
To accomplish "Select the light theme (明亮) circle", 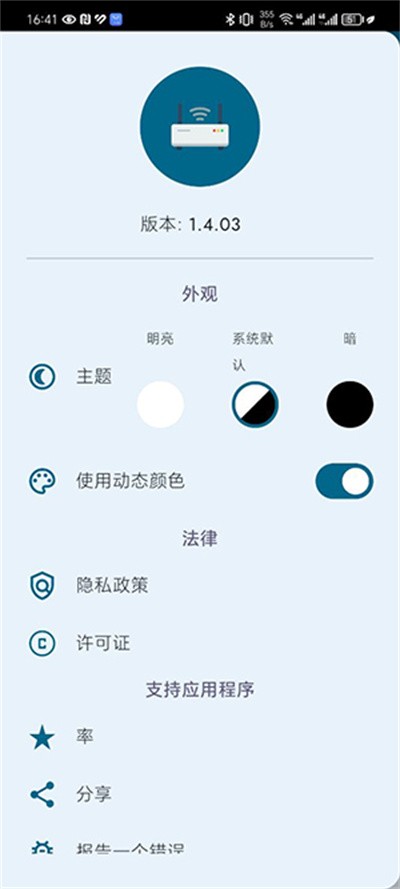I will coord(160,404).
